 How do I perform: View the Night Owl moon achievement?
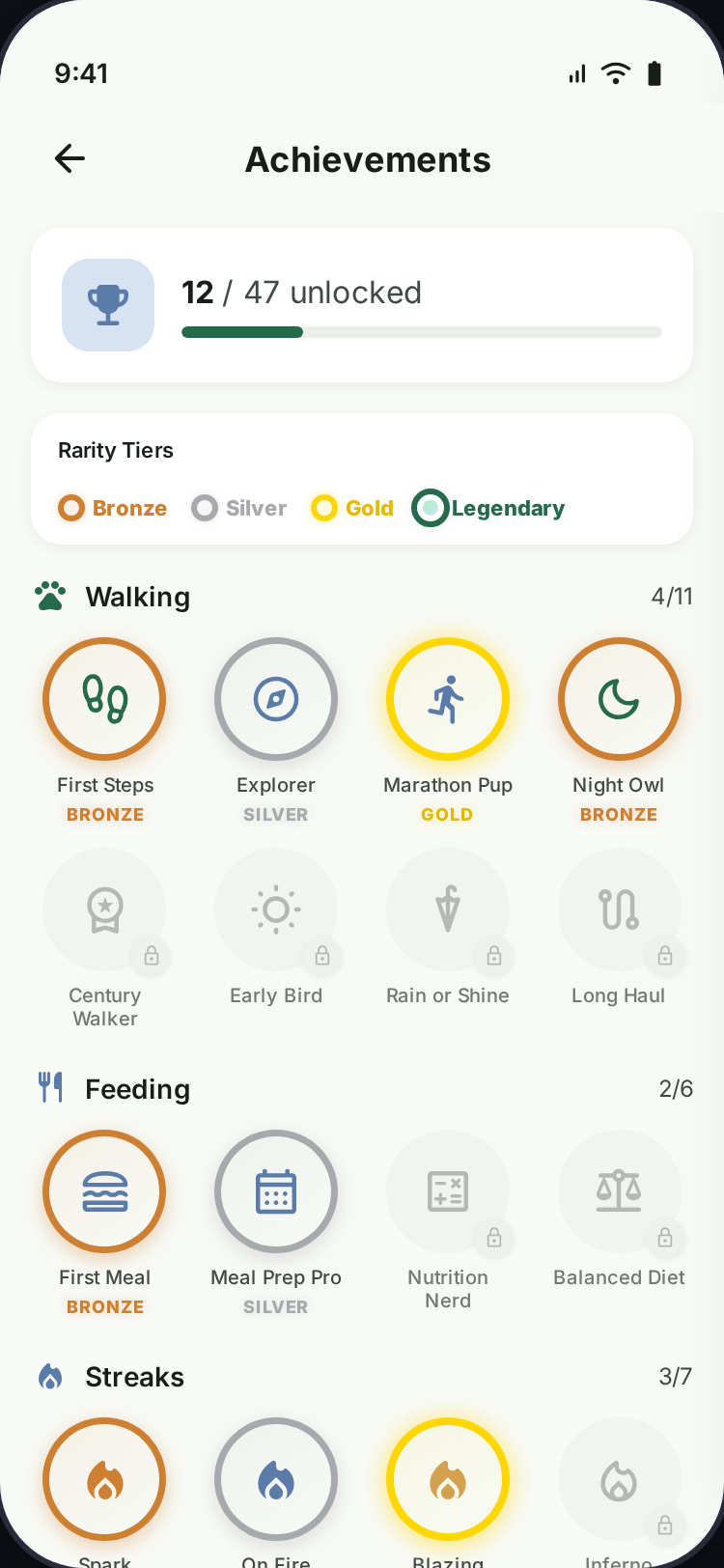click(619, 698)
